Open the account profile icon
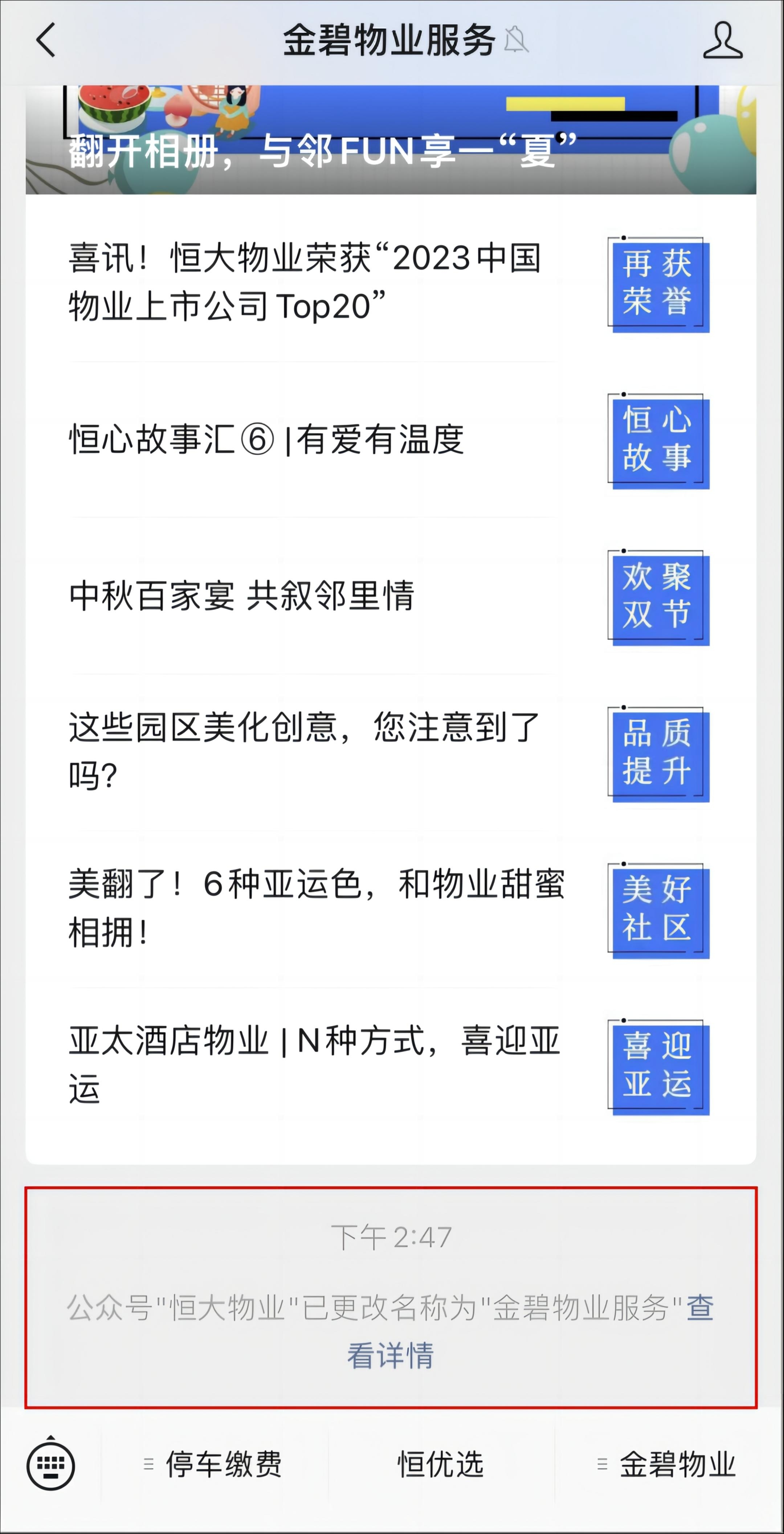This screenshot has height=1534, width=784. tap(723, 40)
